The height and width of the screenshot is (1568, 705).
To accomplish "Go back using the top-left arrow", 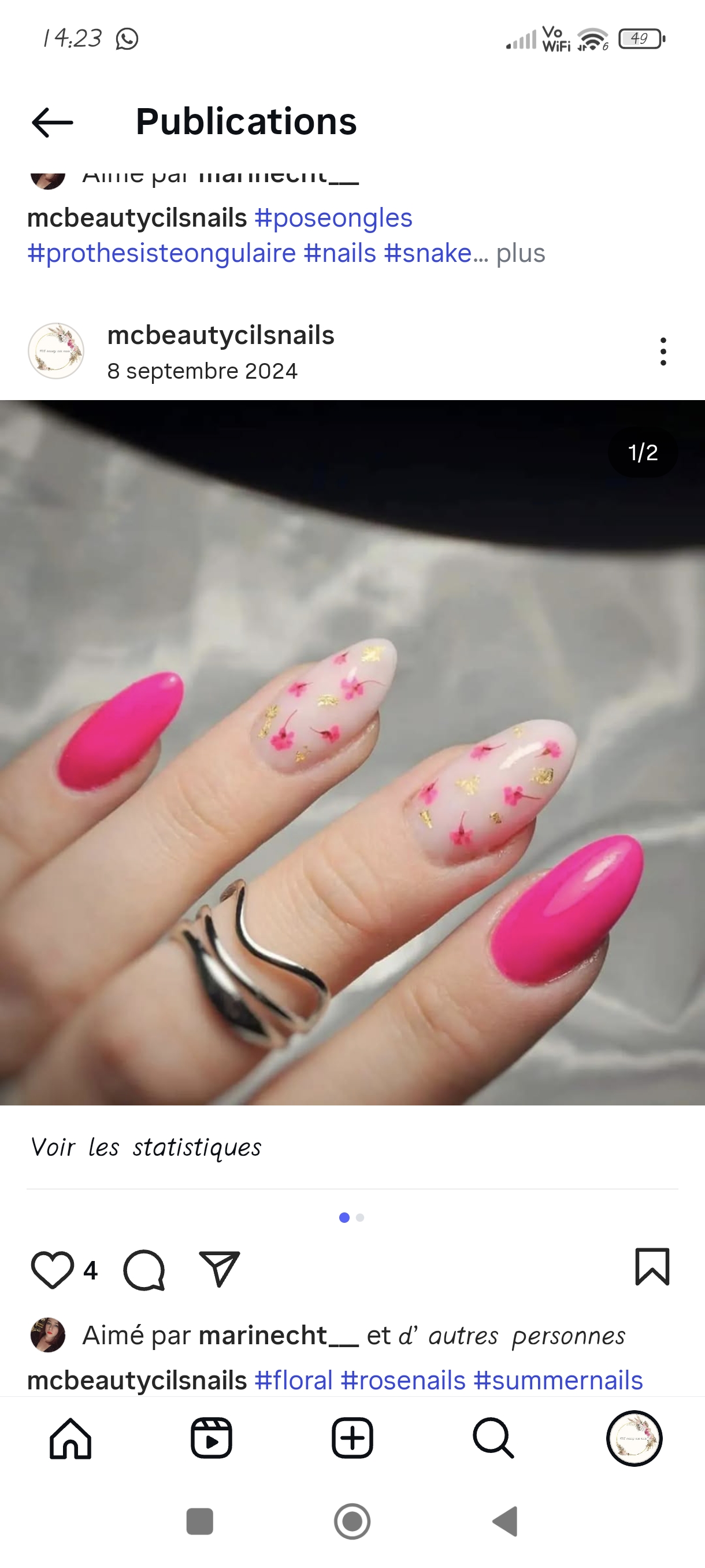I will tap(53, 123).
